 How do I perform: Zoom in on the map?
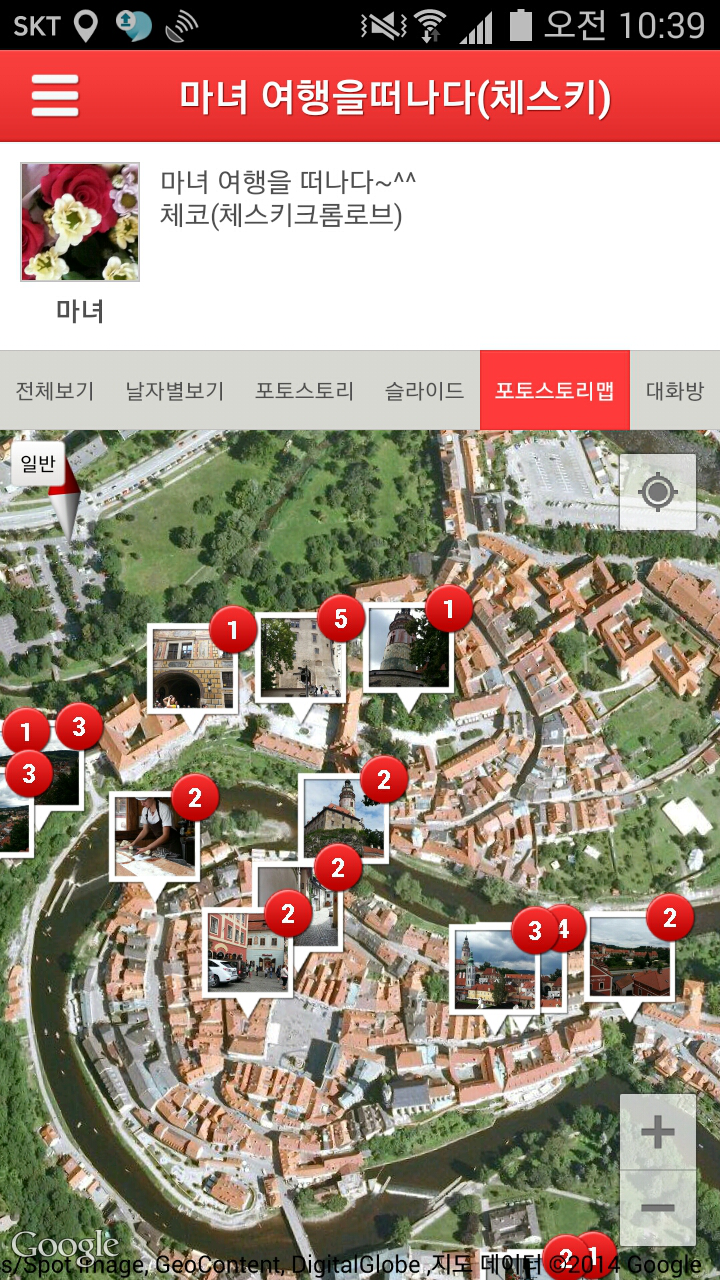click(658, 1132)
